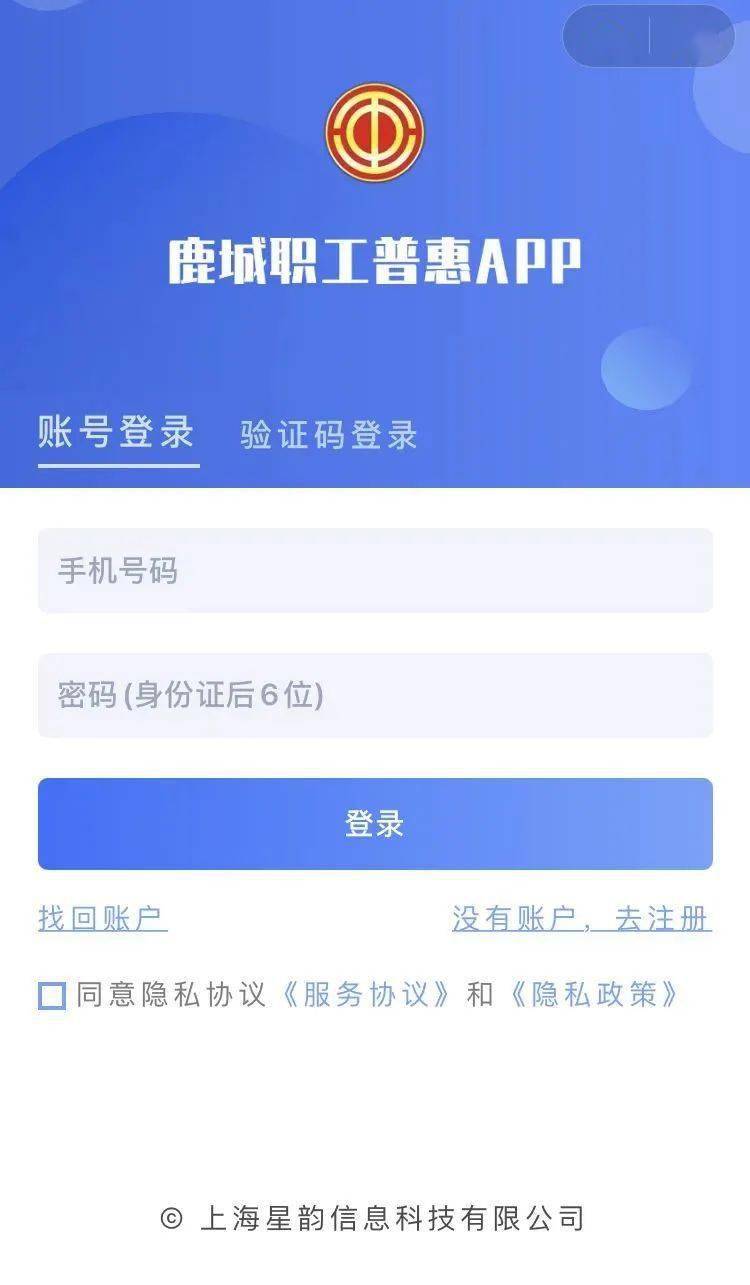Open the 找回账户 link
The image size is (750, 1285).
(x=102, y=918)
